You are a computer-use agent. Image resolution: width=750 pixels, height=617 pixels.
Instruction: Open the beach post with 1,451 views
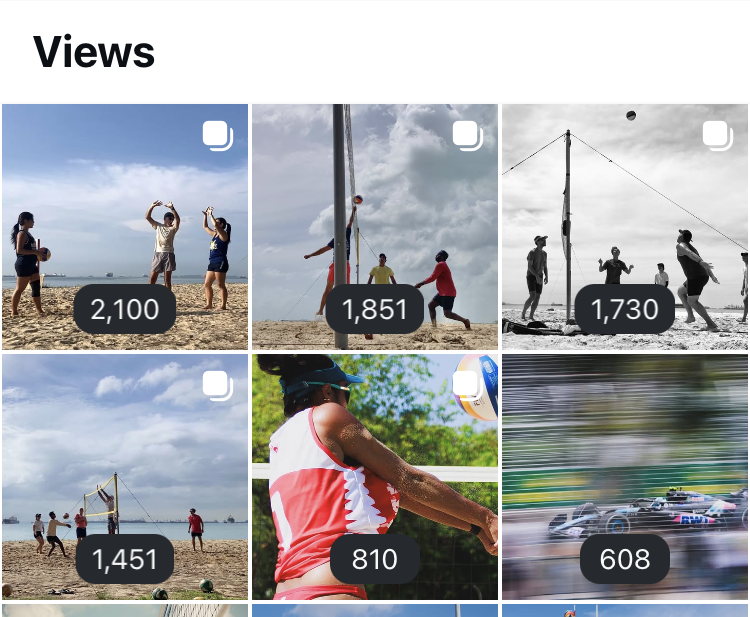tap(124, 476)
